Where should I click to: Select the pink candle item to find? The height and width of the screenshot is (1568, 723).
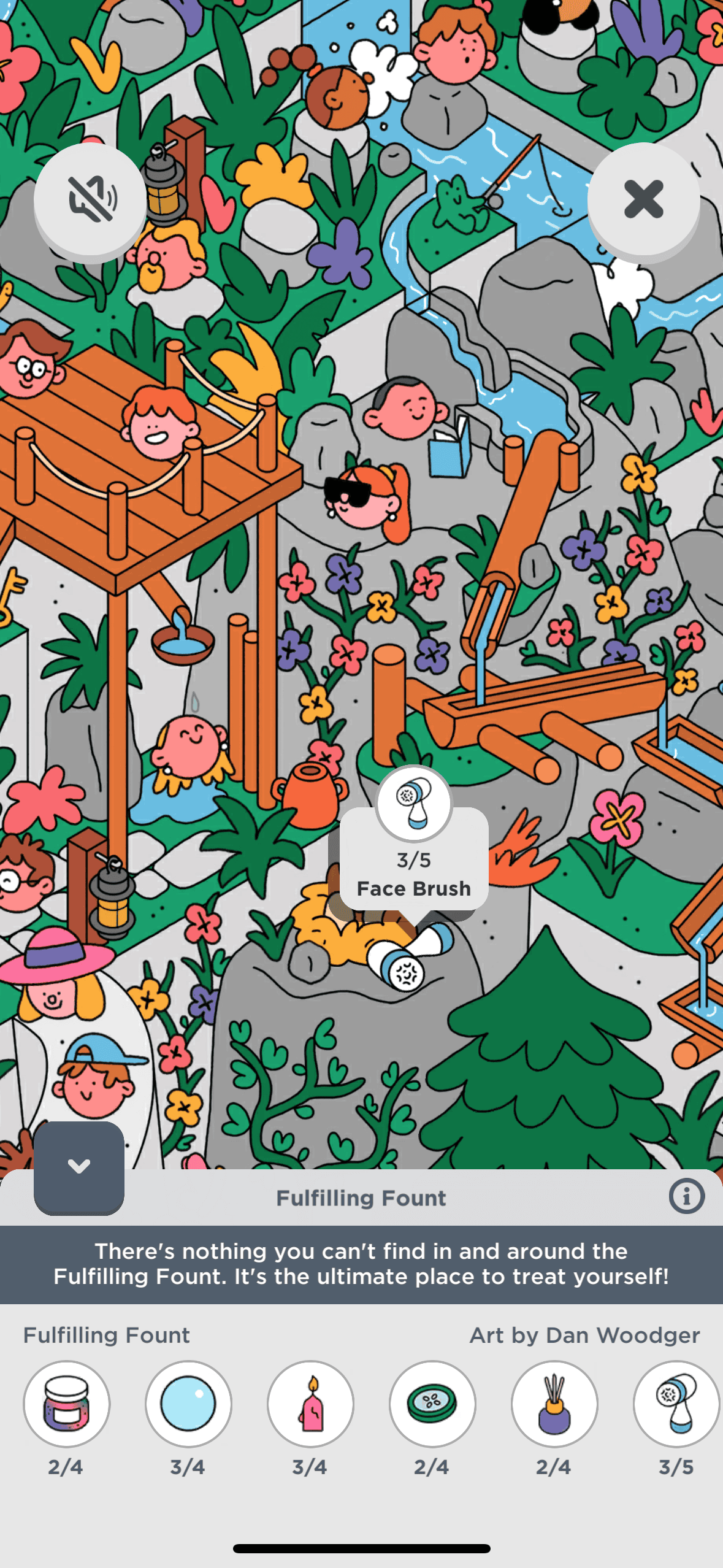tap(310, 1404)
